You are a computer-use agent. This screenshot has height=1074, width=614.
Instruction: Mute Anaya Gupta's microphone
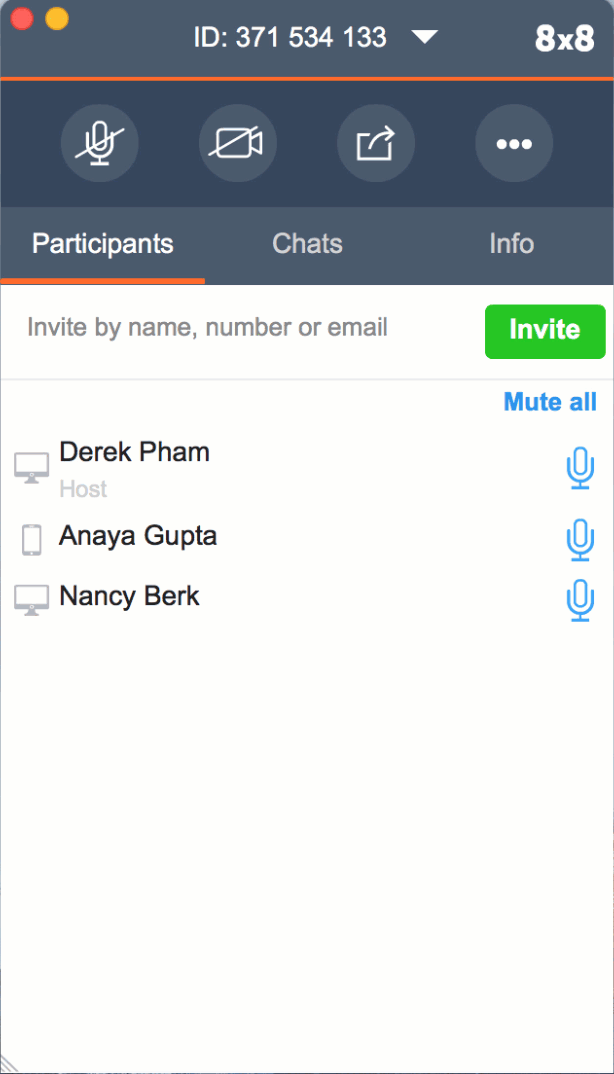(580, 540)
